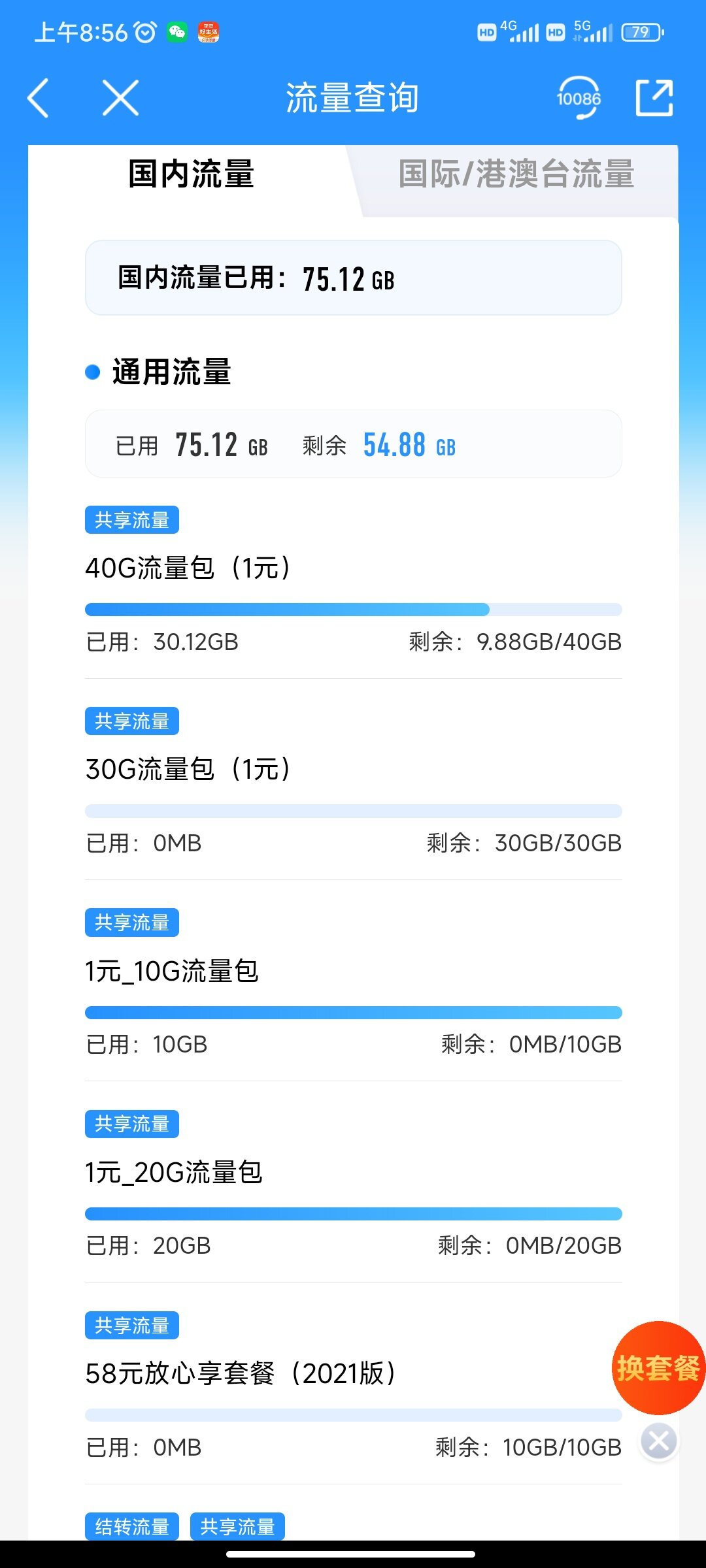Select the 国内流量 tab
Image resolution: width=706 pixels, height=1568 pixels.
[x=191, y=174]
